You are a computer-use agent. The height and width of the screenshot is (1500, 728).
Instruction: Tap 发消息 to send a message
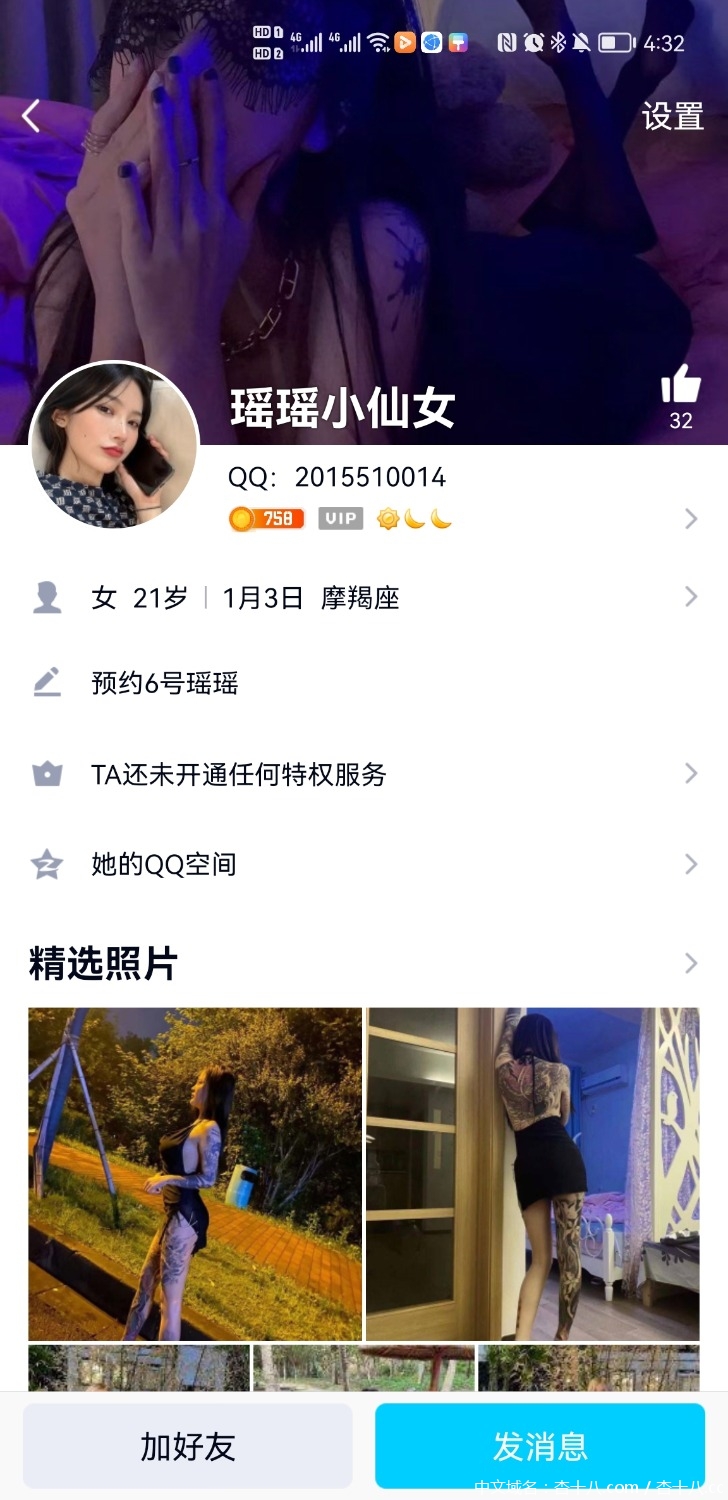540,1446
